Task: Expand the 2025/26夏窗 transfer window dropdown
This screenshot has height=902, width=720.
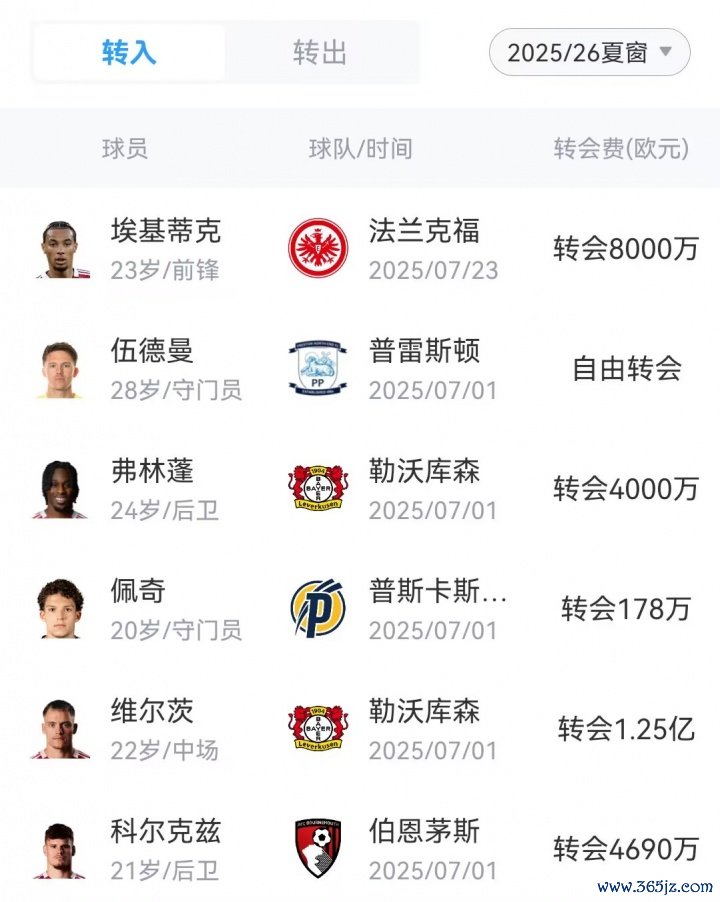Action: click(x=589, y=52)
